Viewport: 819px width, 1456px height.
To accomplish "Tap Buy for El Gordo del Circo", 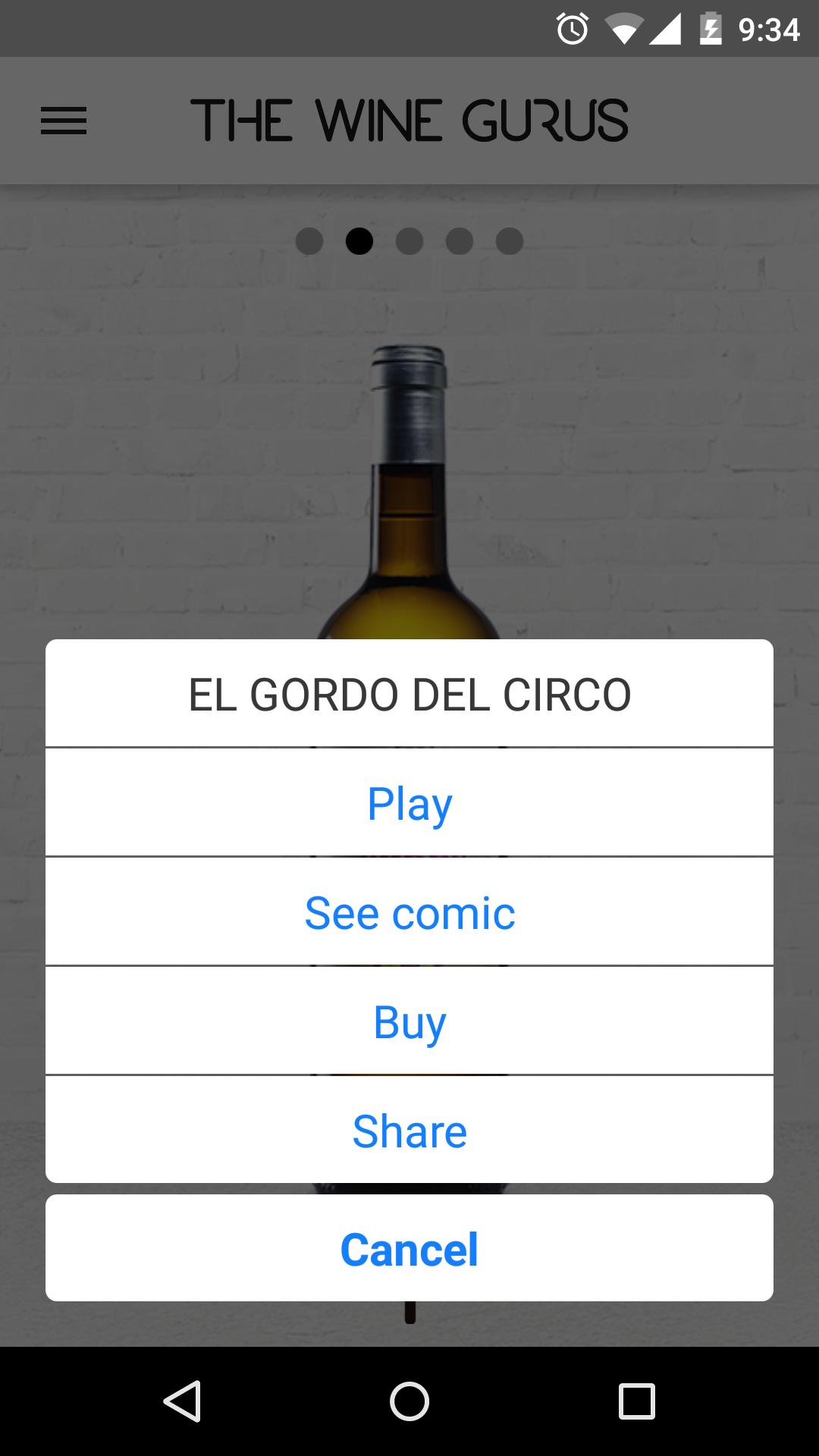I will tap(409, 1021).
